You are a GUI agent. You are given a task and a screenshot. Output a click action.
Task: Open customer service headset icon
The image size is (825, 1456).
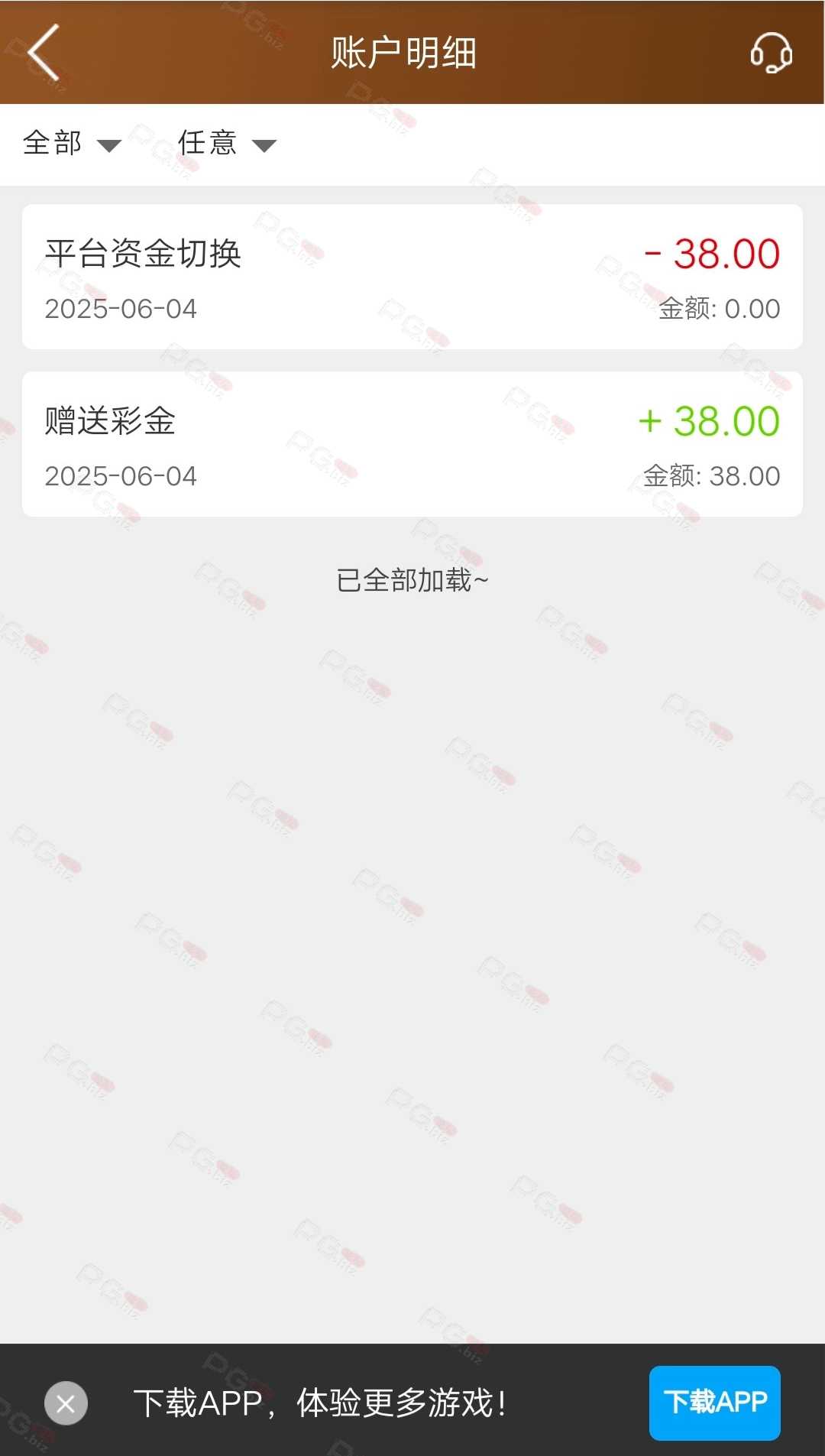click(x=771, y=52)
